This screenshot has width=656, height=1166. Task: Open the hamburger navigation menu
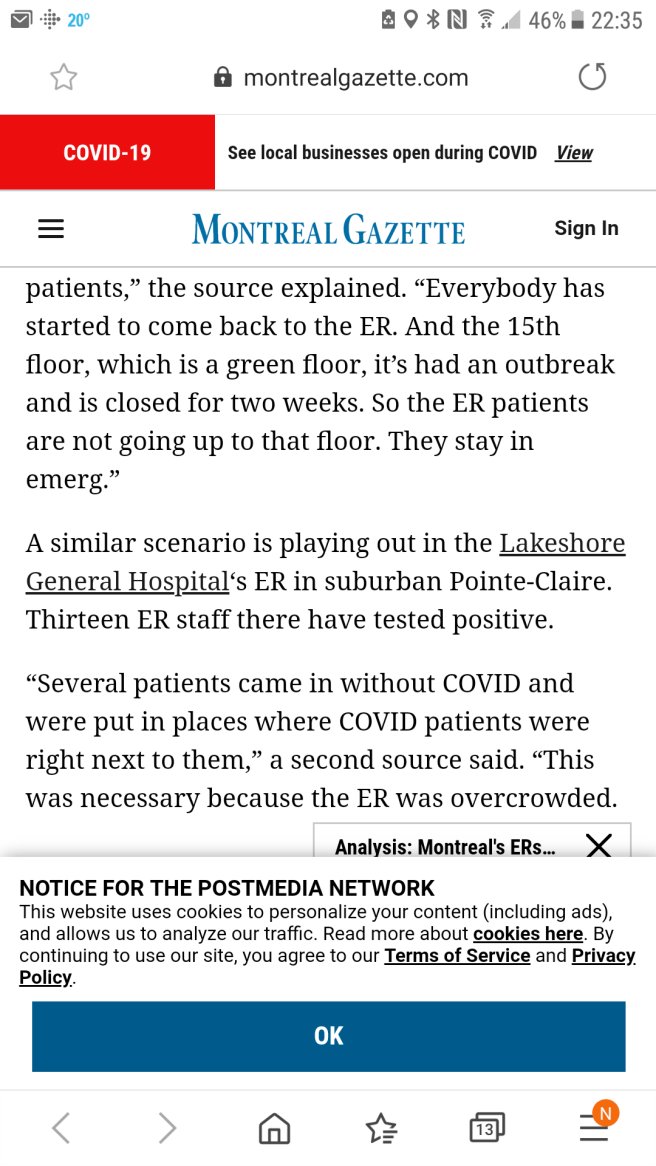point(51,229)
